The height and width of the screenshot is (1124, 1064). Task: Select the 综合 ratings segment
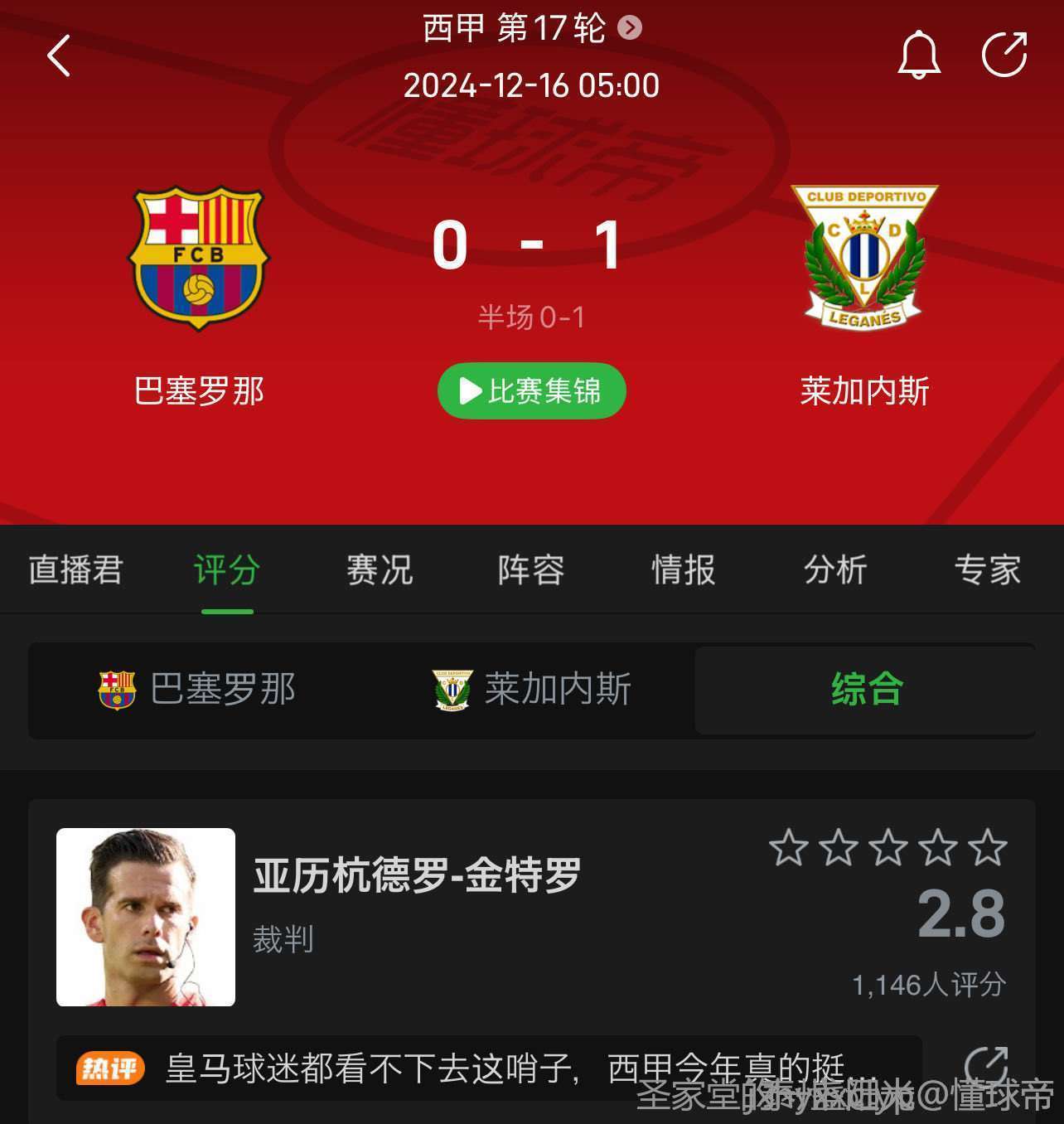(x=866, y=690)
